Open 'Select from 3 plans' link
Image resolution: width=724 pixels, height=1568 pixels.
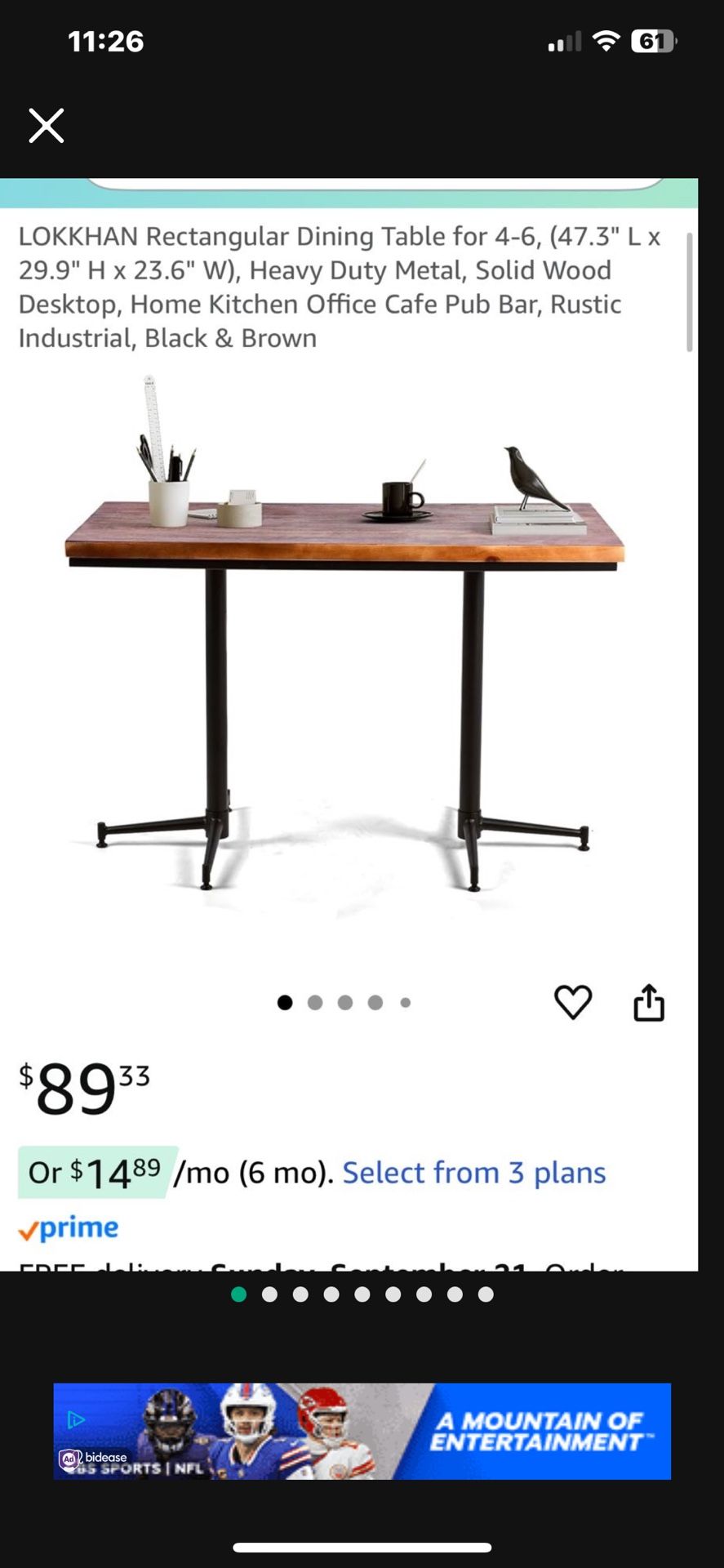click(x=473, y=1173)
